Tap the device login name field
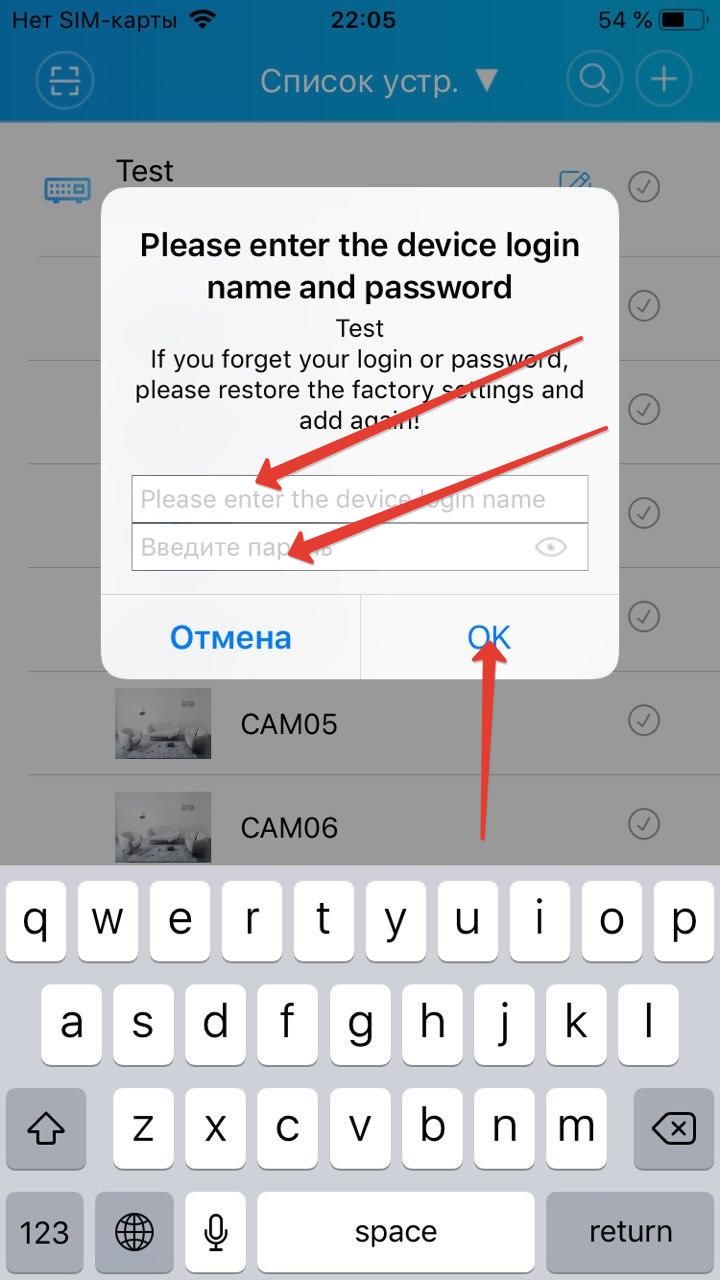This screenshot has height=1280, width=720. pos(360,499)
